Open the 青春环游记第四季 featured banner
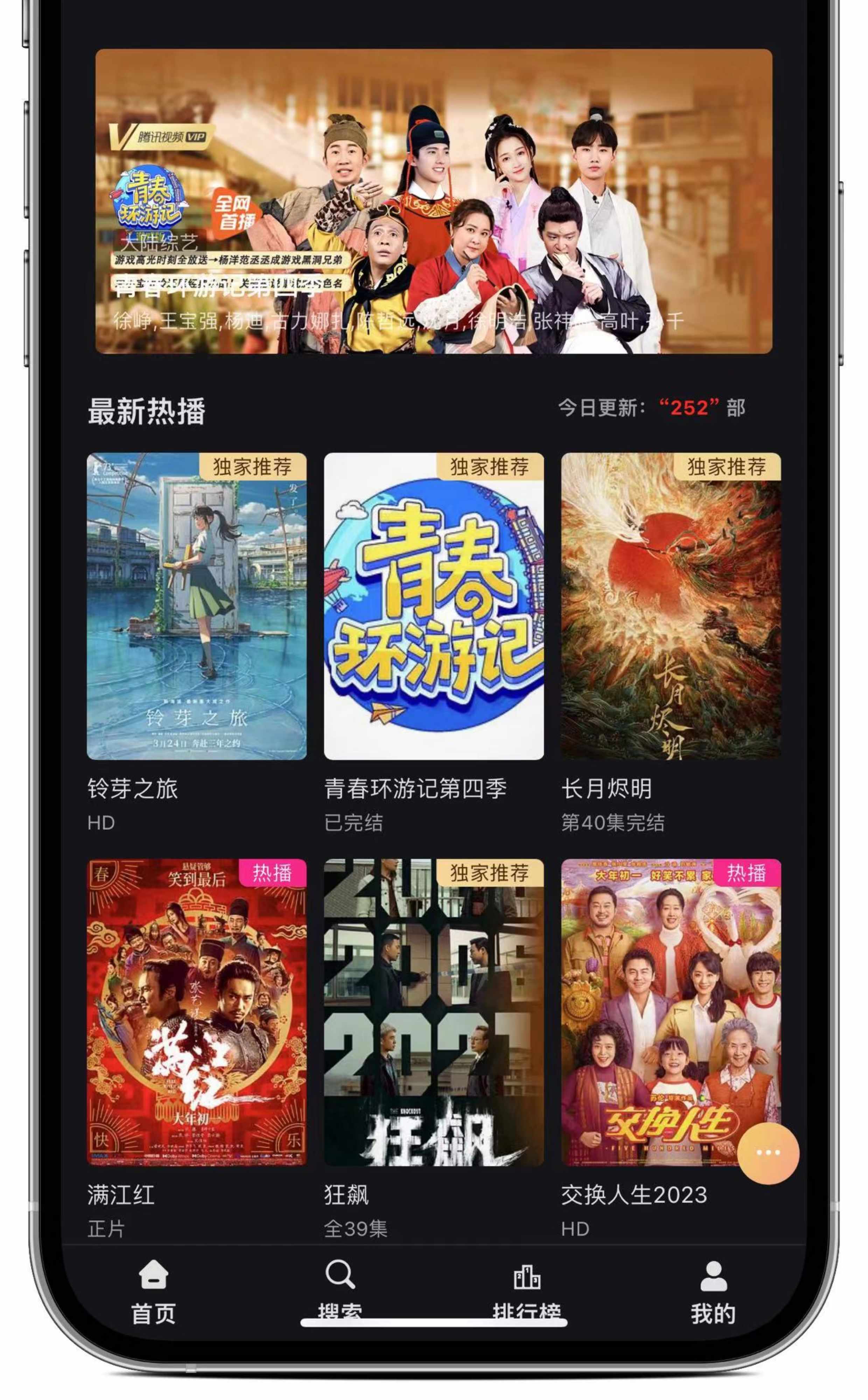868x1400 pixels. click(x=433, y=201)
